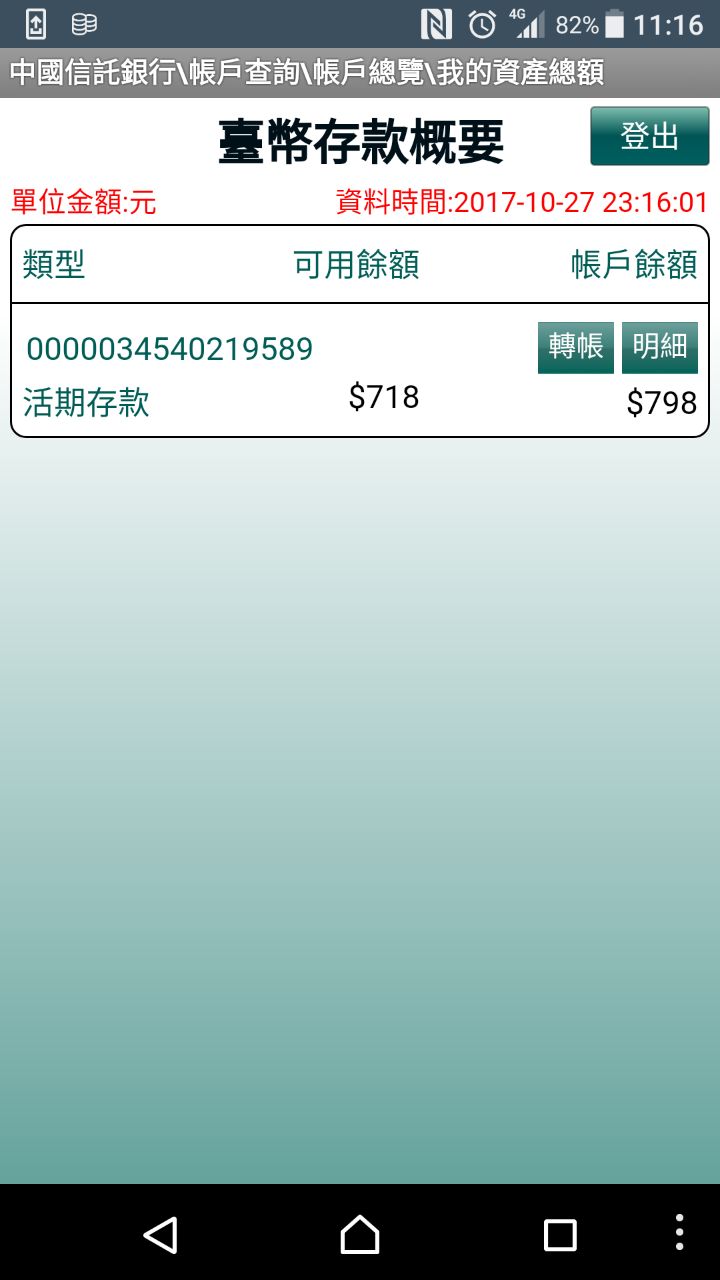Image resolution: width=720 pixels, height=1280 pixels.
Task: Open the recent apps view
Action: coord(560,1234)
